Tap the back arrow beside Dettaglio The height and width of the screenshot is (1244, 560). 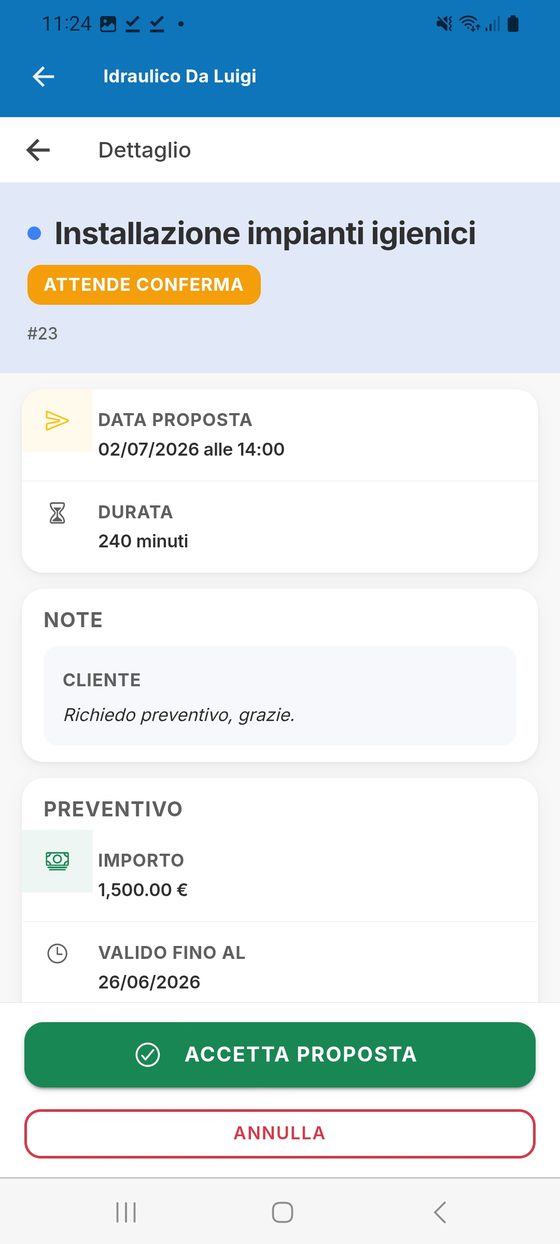(x=38, y=150)
